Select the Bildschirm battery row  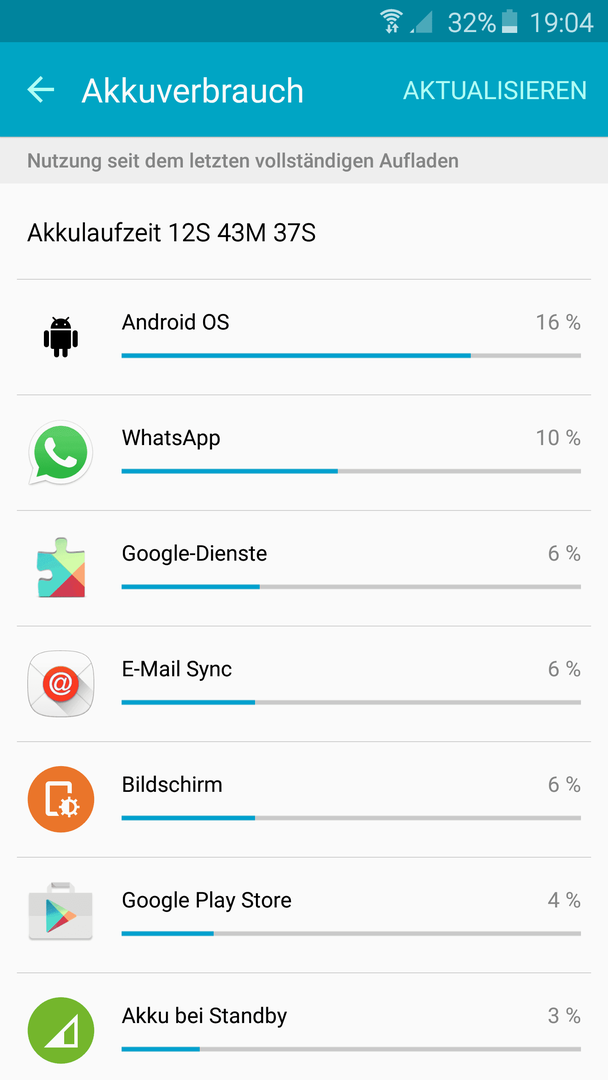pos(304,799)
